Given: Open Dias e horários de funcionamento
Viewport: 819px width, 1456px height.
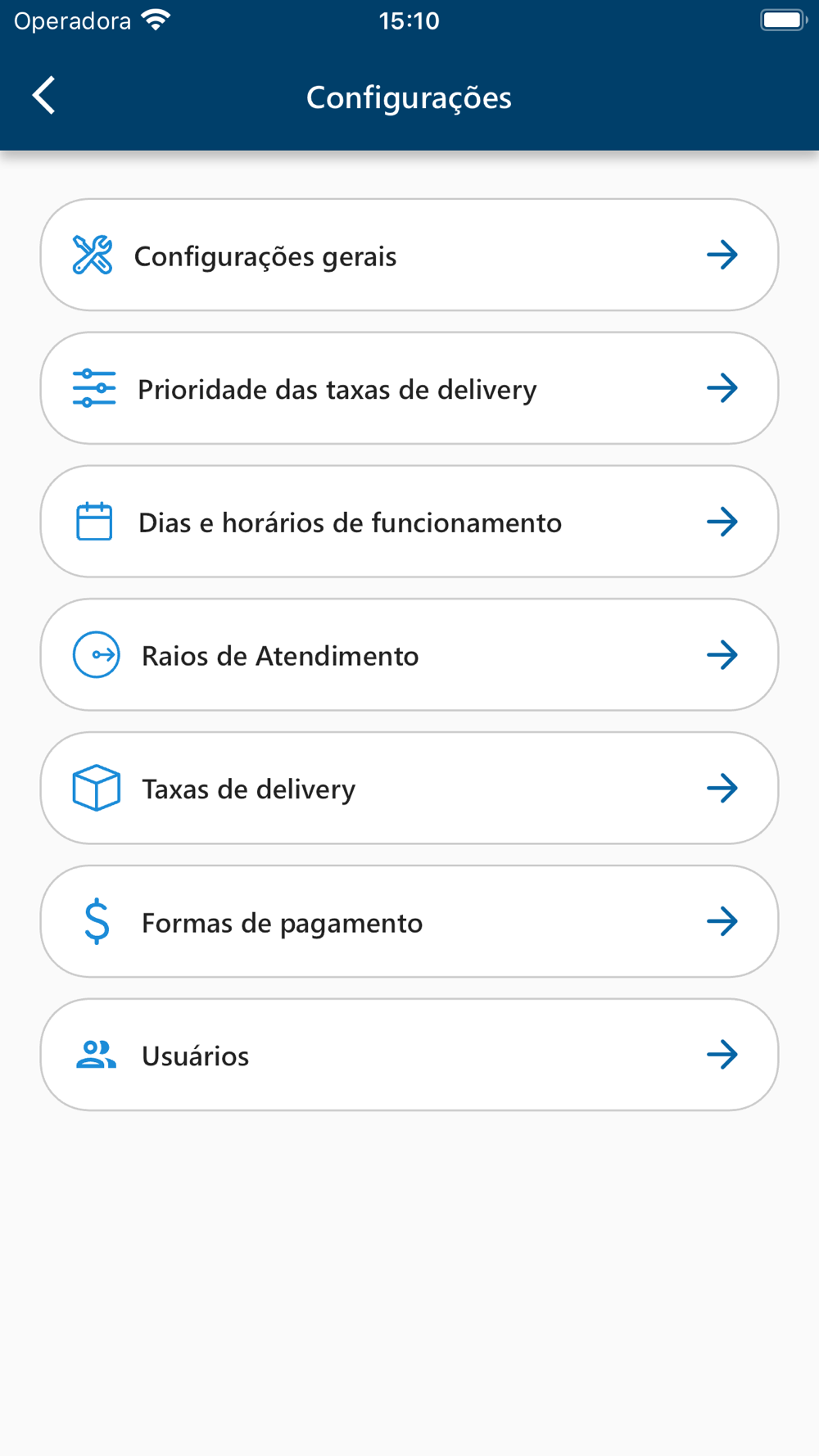Looking at the screenshot, I should point(409,522).
